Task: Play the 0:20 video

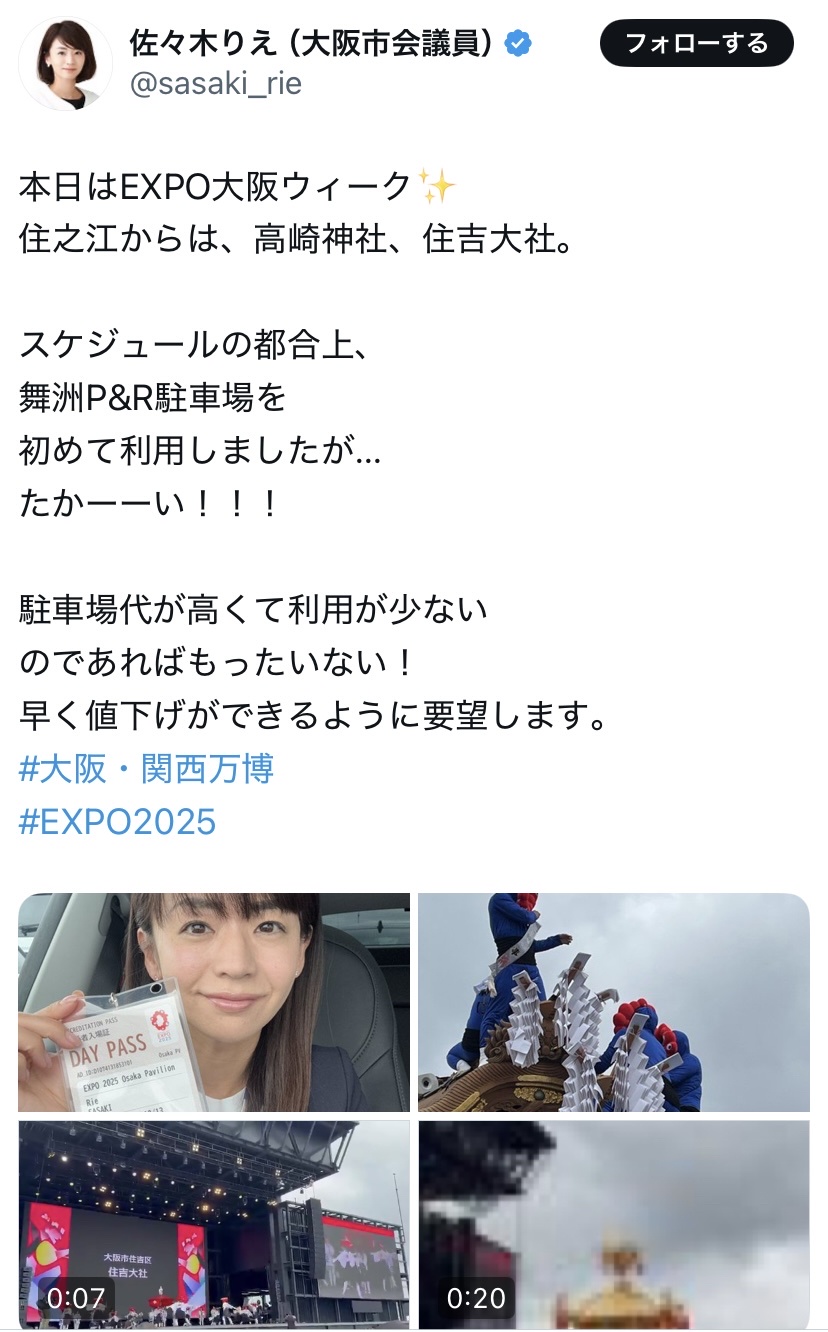Action: click(613, 1224)
